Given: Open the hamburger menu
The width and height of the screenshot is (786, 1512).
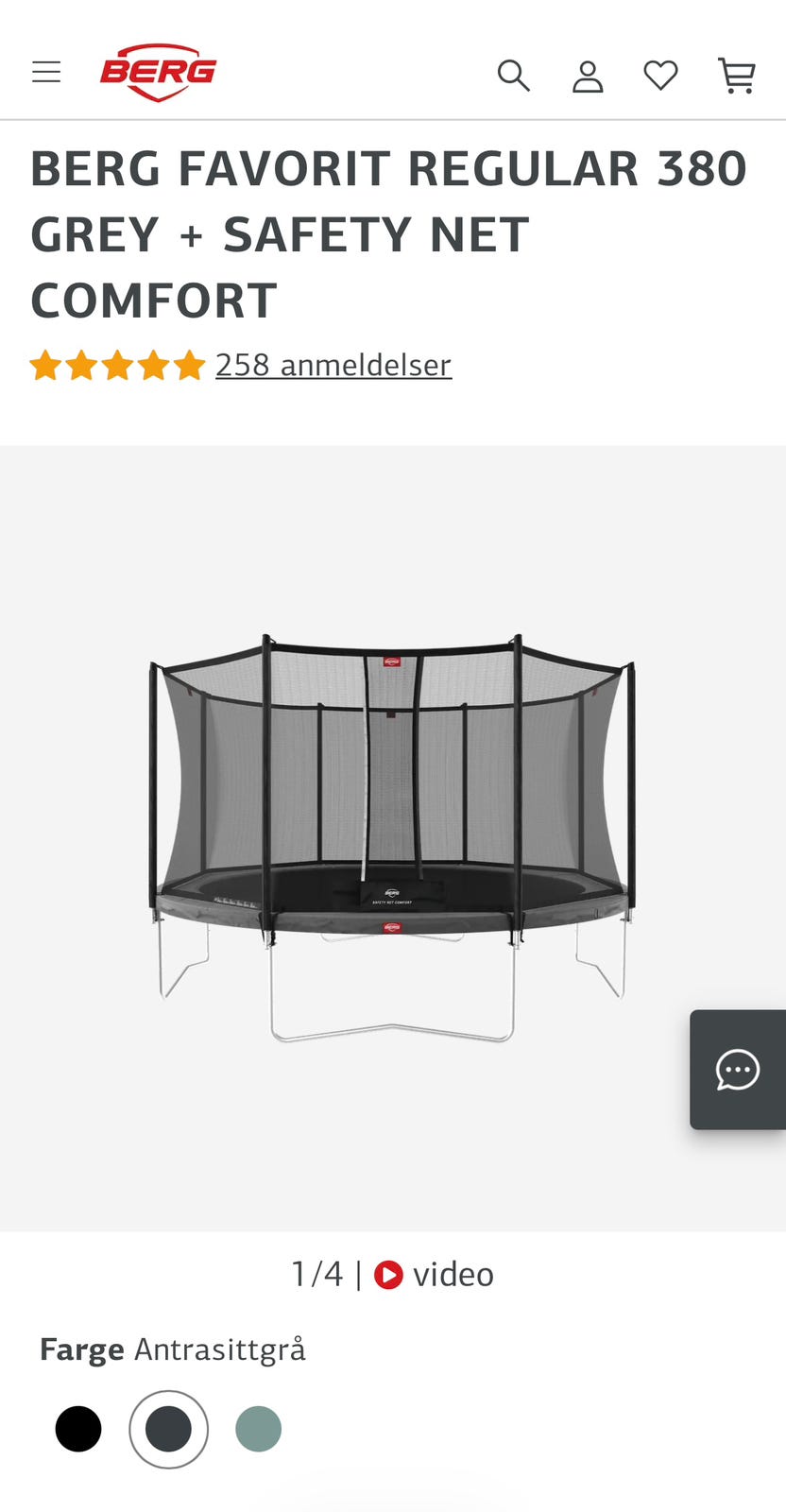Looking at the screenshot, I should coord(46,72).
